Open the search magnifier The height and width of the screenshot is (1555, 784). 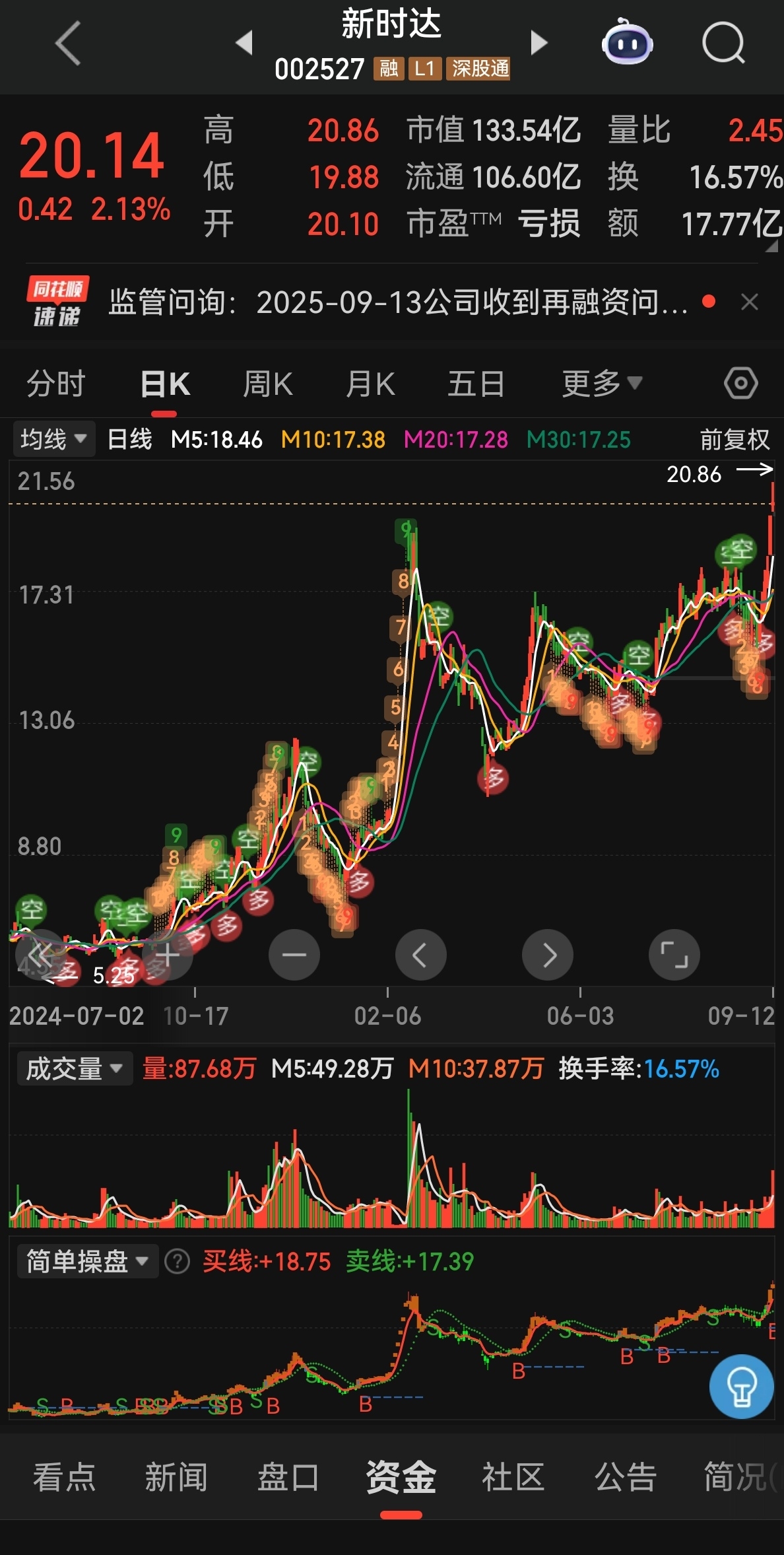coord(723,43)
